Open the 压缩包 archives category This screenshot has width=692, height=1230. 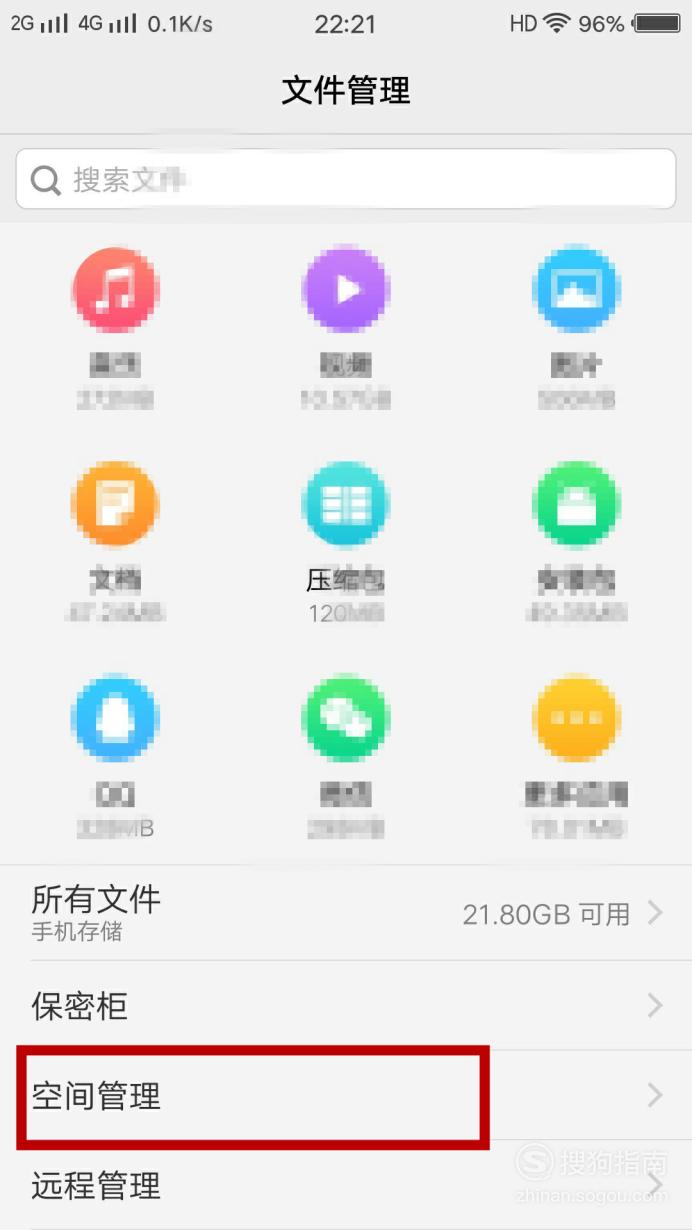coord(346,505)
